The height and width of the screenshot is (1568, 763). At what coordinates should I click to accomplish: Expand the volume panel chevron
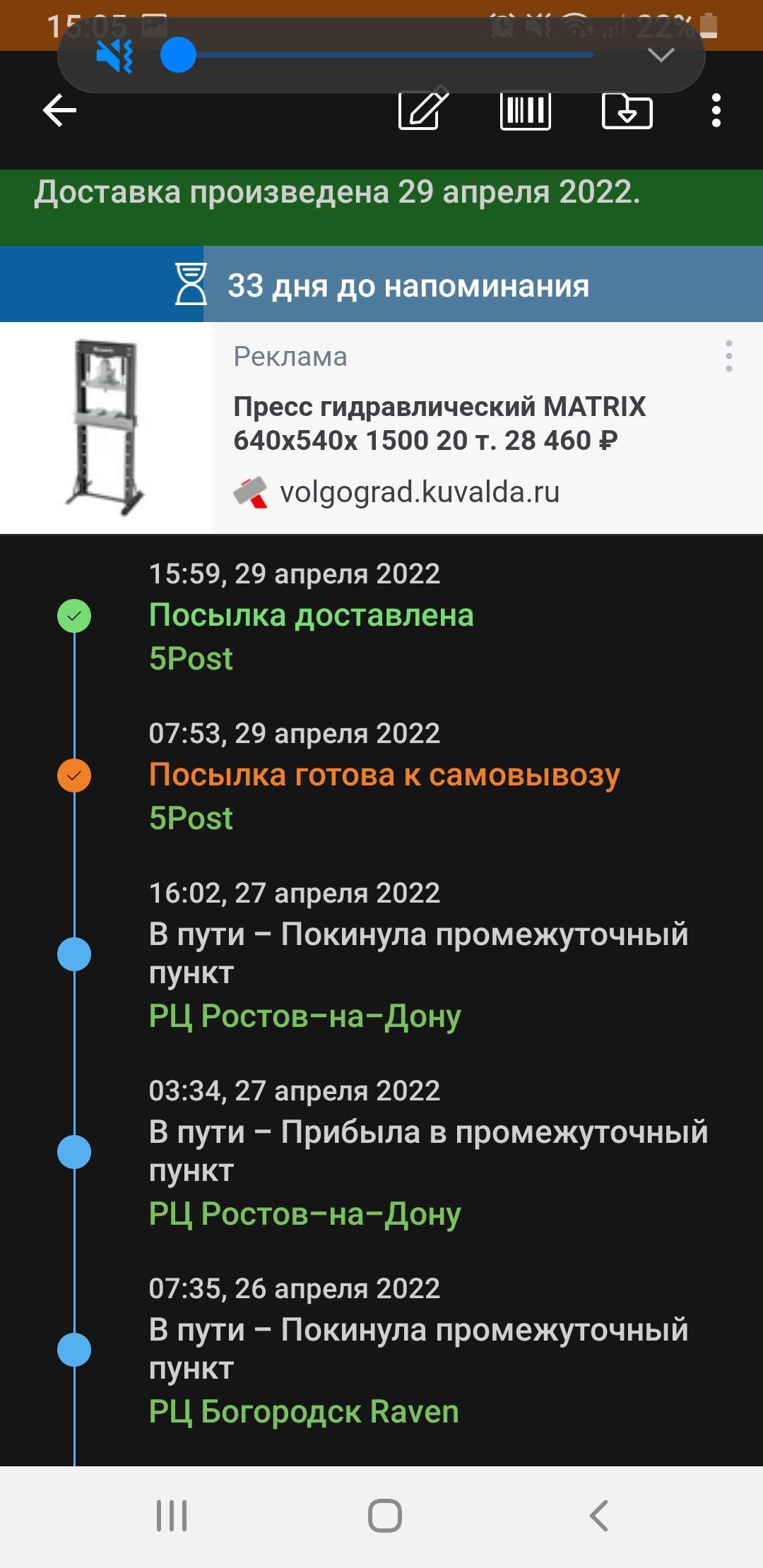[661, 55]
